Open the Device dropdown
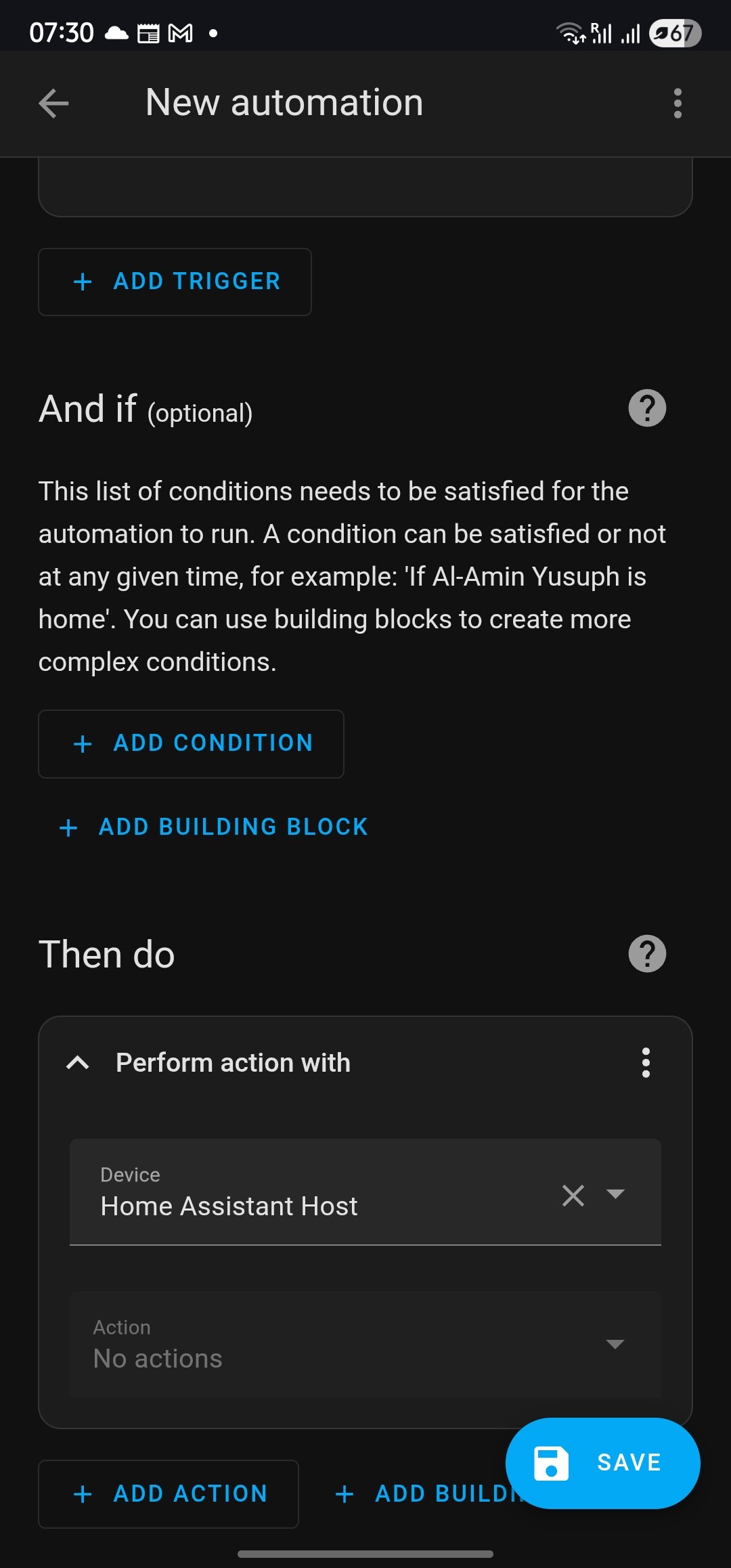The width and height of the screenshot is (731, 1568). point(615,1194)
